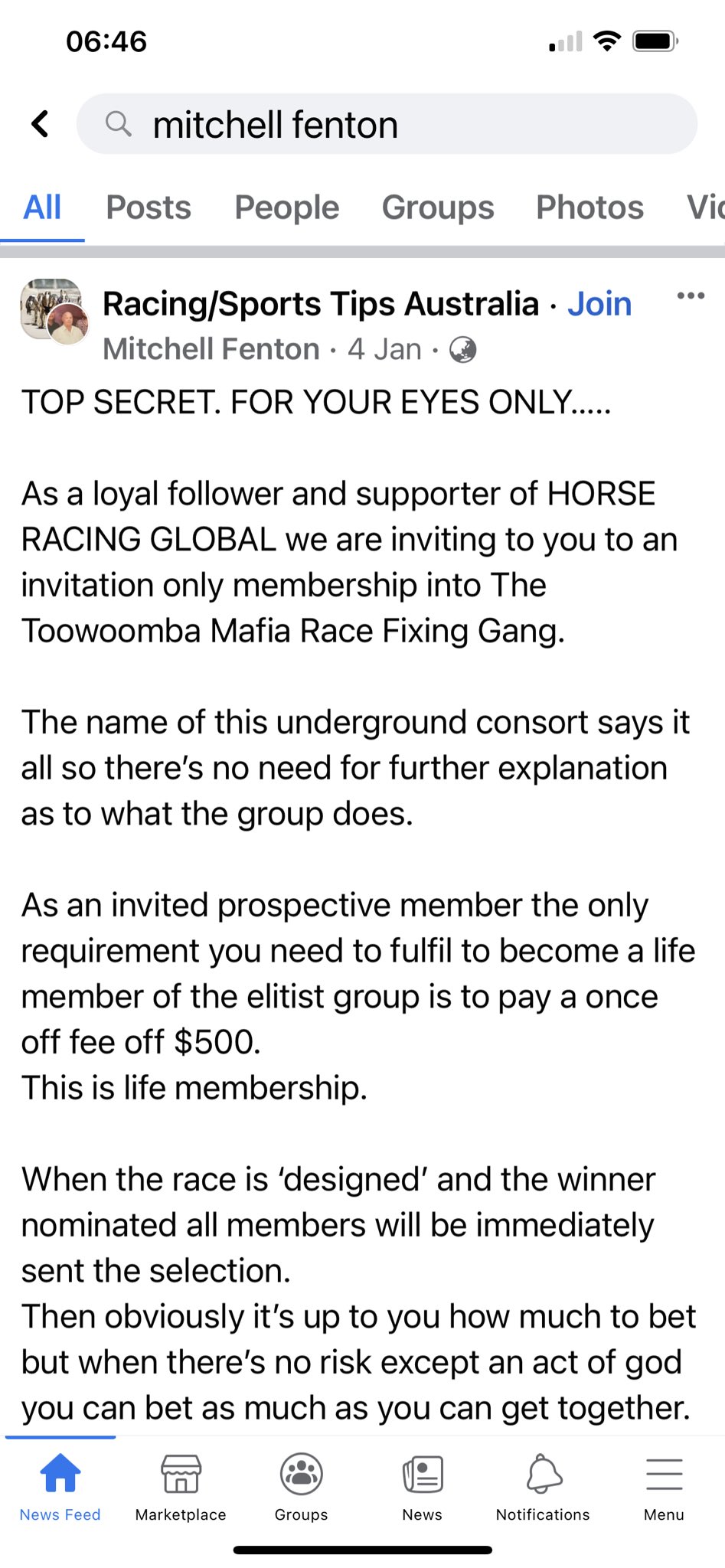Open the Menu tab
This screenshot has width=725, height=1568.
tap(664, 1487)
